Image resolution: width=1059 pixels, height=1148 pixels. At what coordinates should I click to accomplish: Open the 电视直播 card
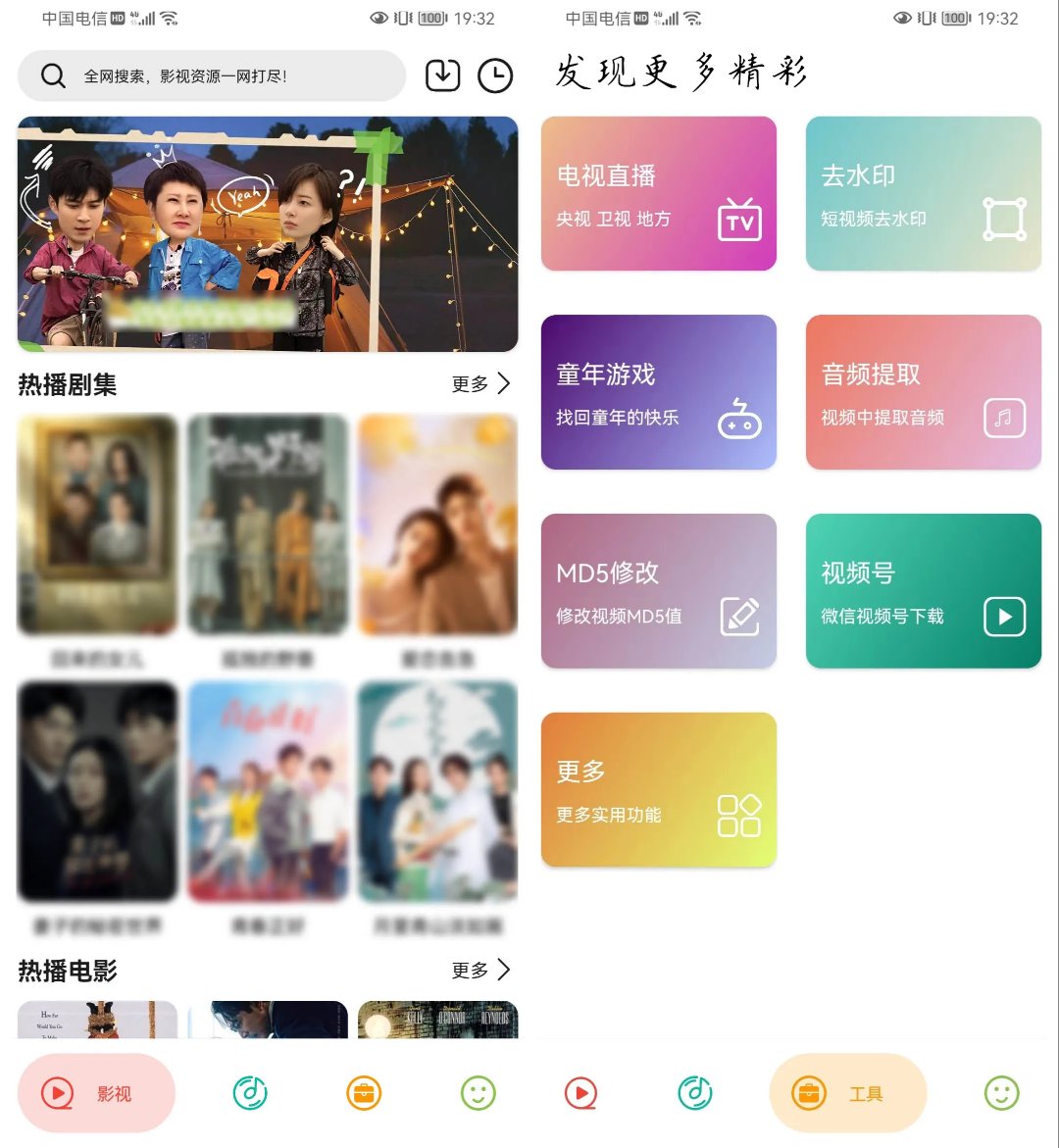coord(659,194)
